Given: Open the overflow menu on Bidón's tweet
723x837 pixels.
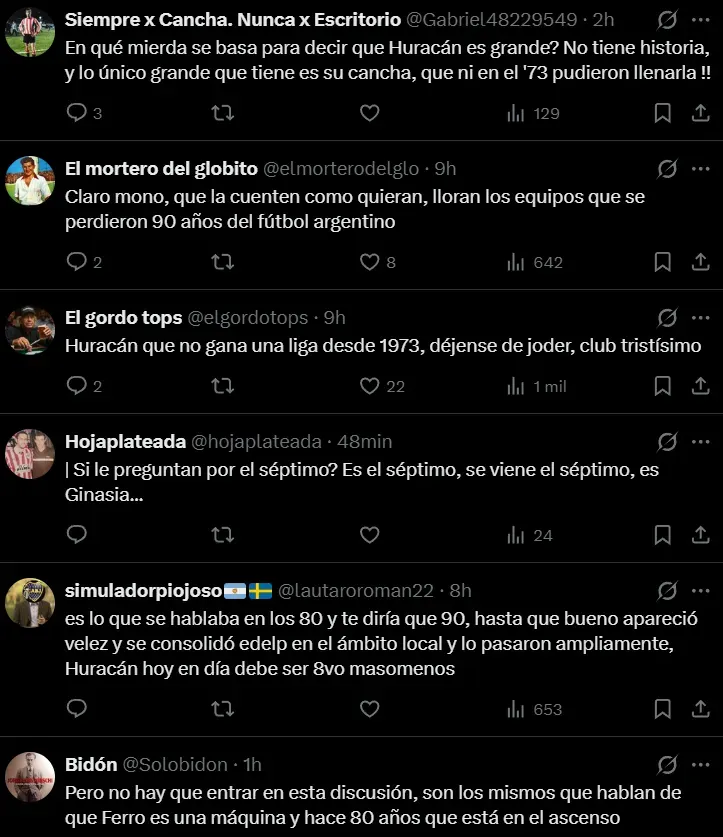Looking at the screenshot, I should click(700, 765).
